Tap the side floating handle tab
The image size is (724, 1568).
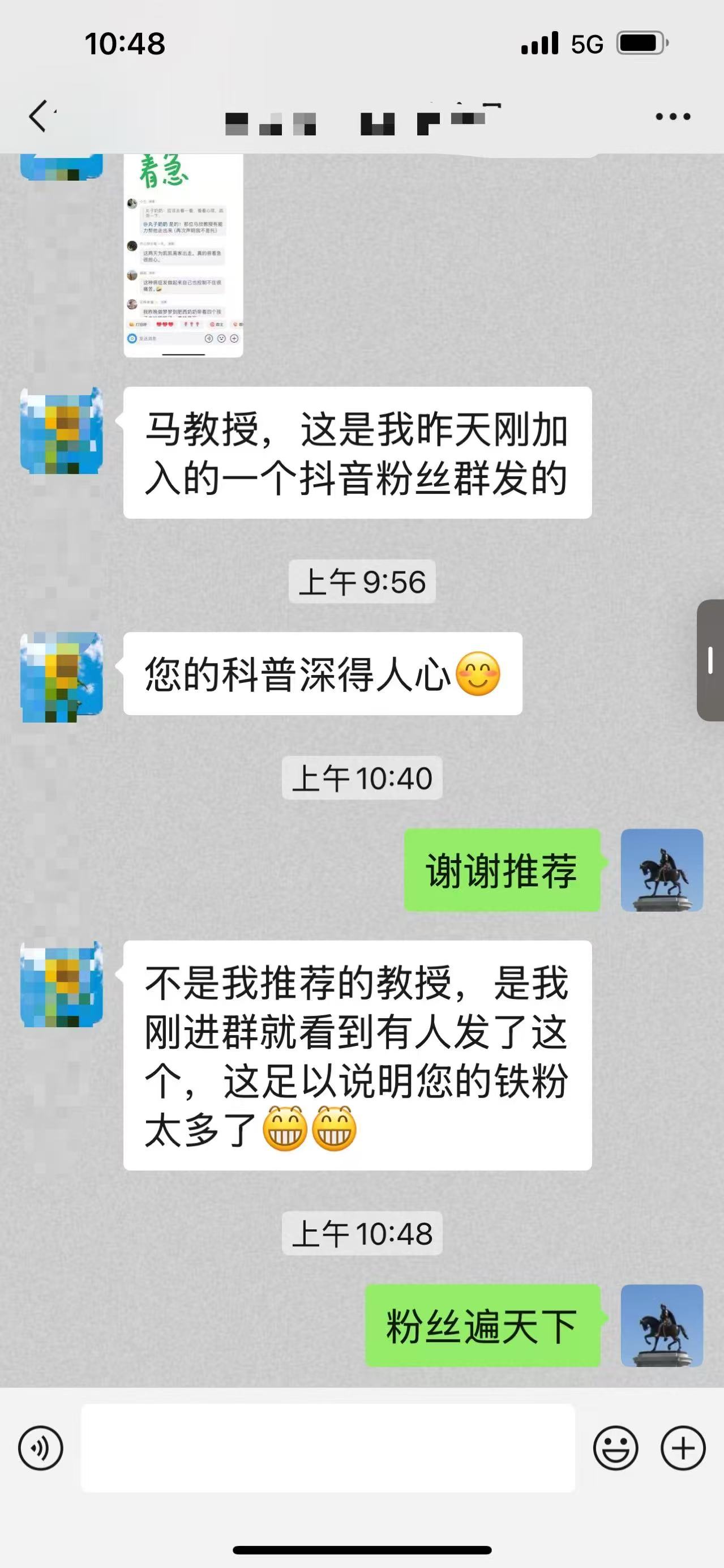pos(710,660)
